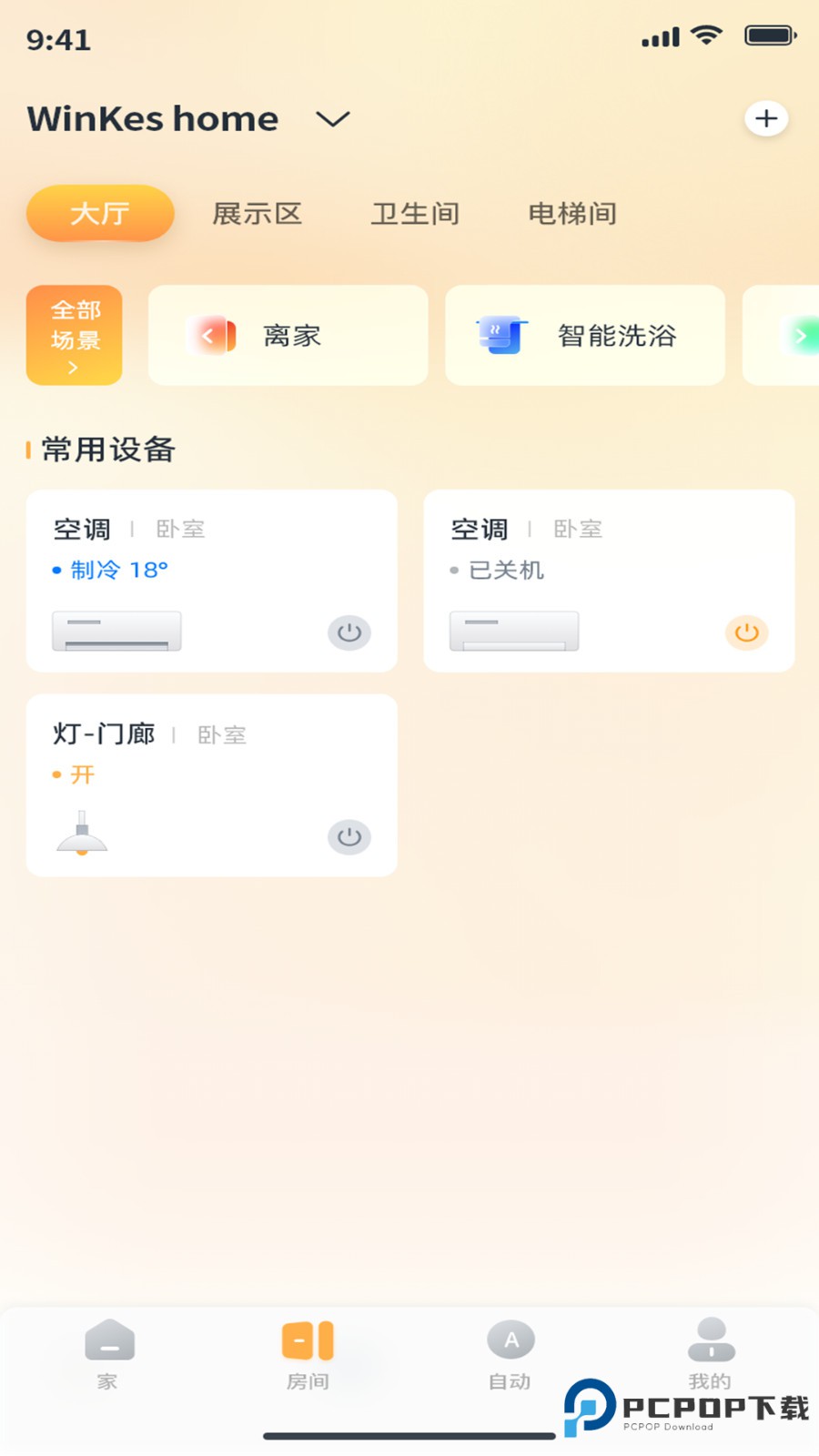The width and height of the screenshot is (819, 1456).
Task: Open 全部场景 to view all scenes
Action: (75, 335)
